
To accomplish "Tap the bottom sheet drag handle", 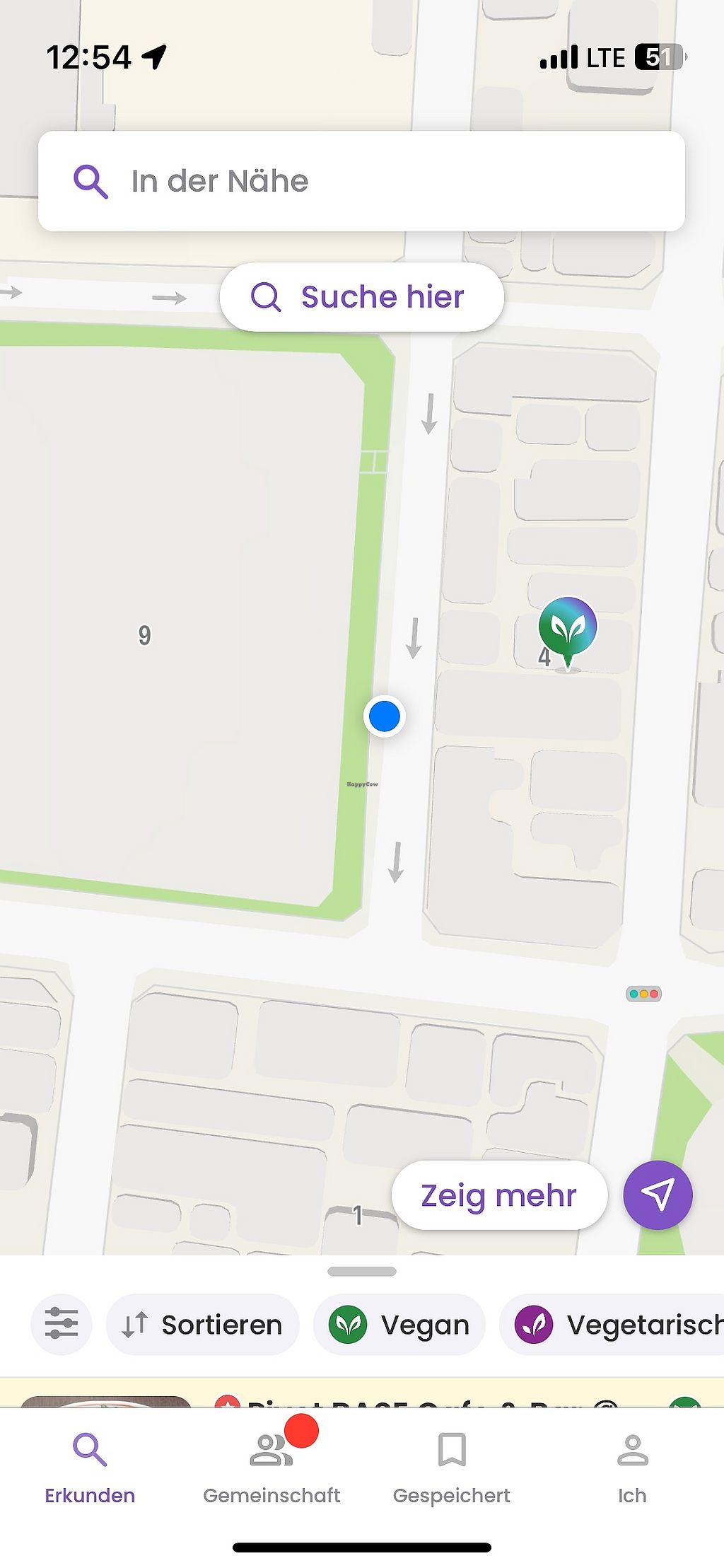I will [x=362, y=1271].
